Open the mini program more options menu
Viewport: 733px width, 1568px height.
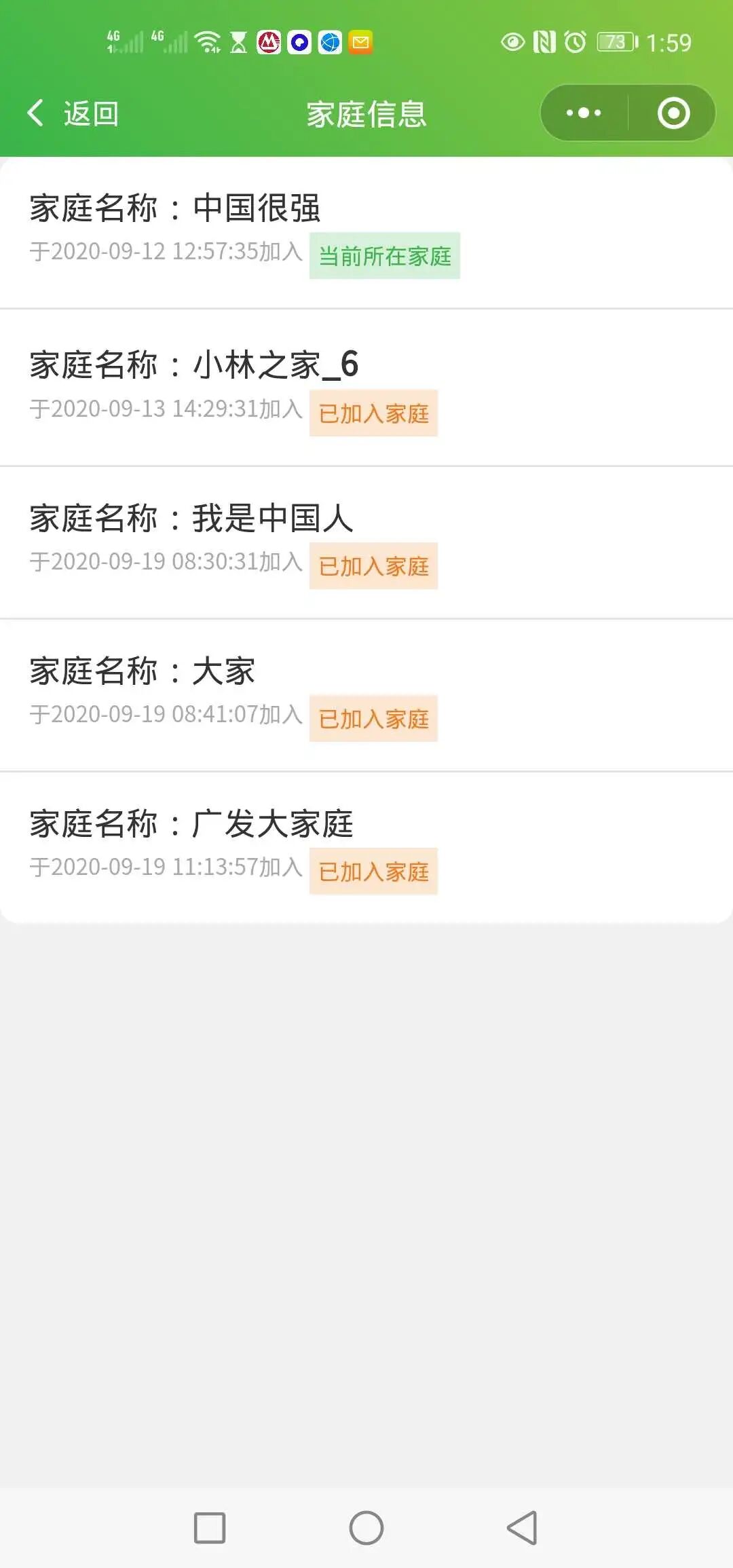(x=584, y=113)
